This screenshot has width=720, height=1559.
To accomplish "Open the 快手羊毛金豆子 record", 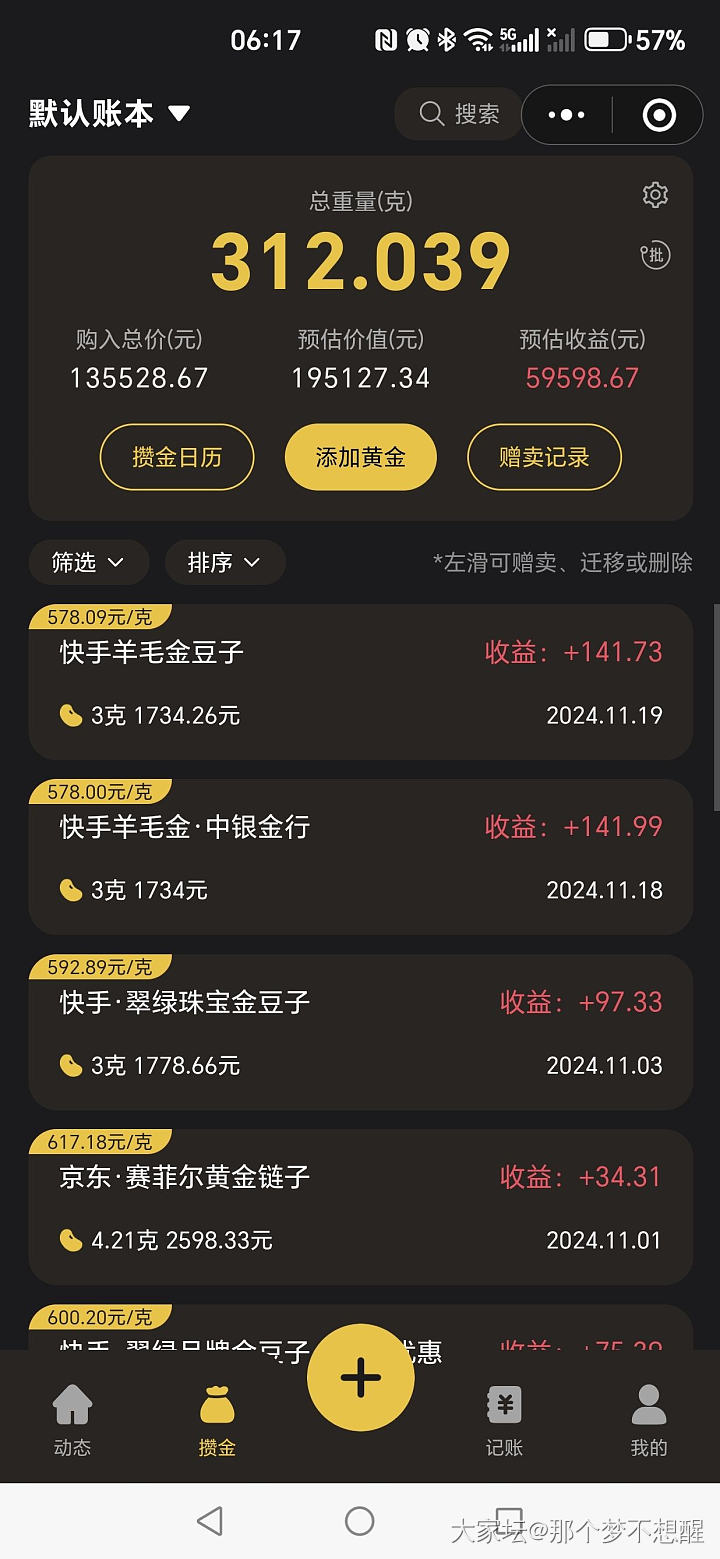I will (360, 683).
